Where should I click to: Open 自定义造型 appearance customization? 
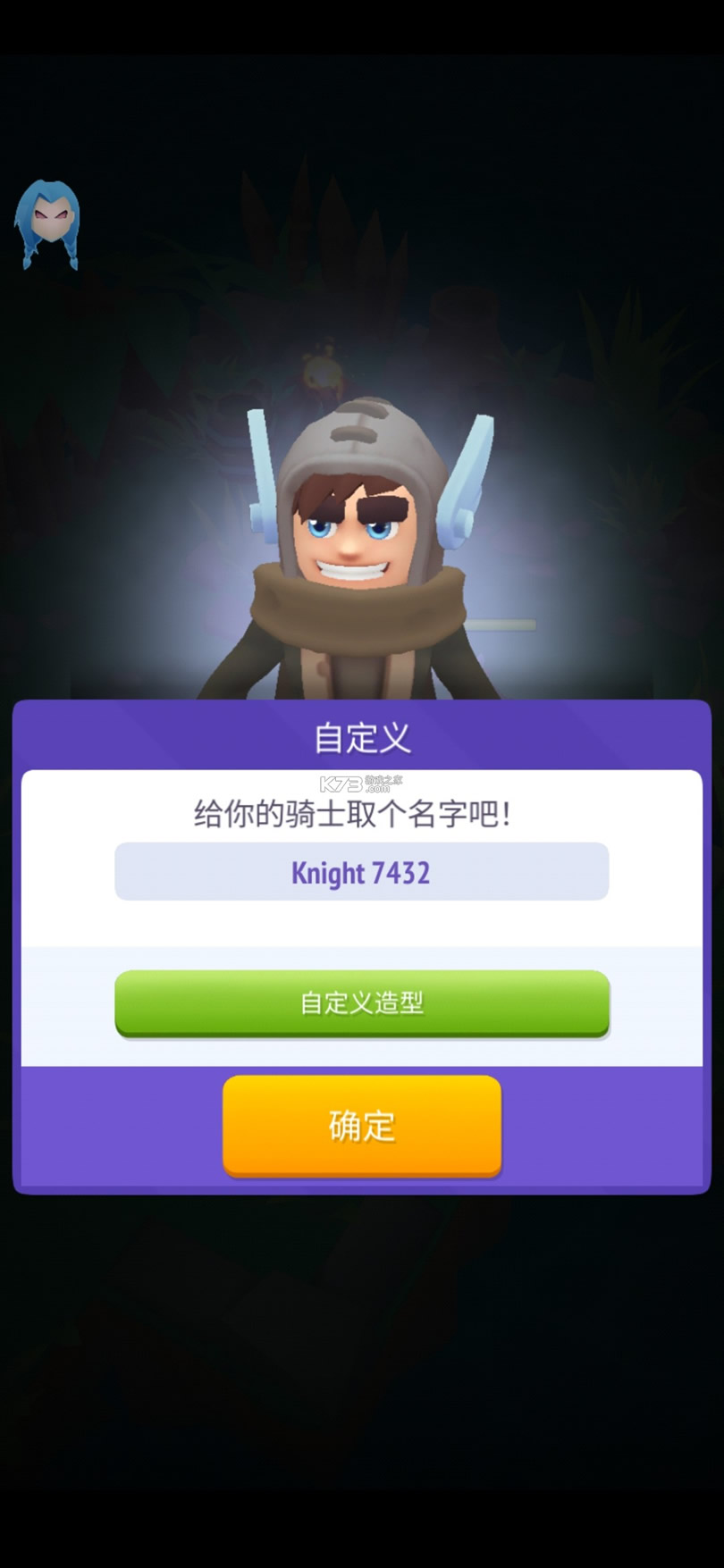(361, 1002)
